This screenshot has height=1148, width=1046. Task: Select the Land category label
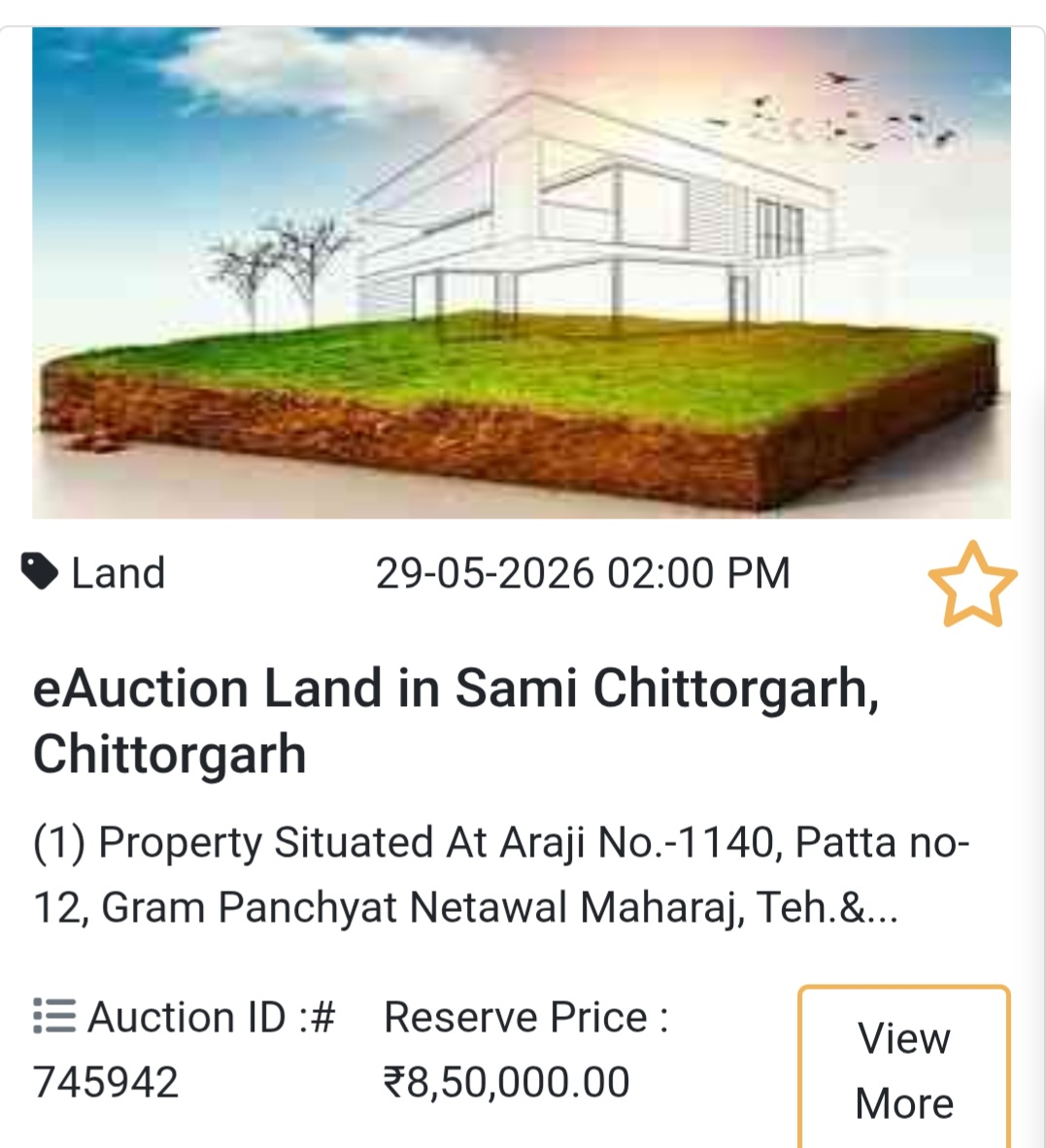click(117, 572)
